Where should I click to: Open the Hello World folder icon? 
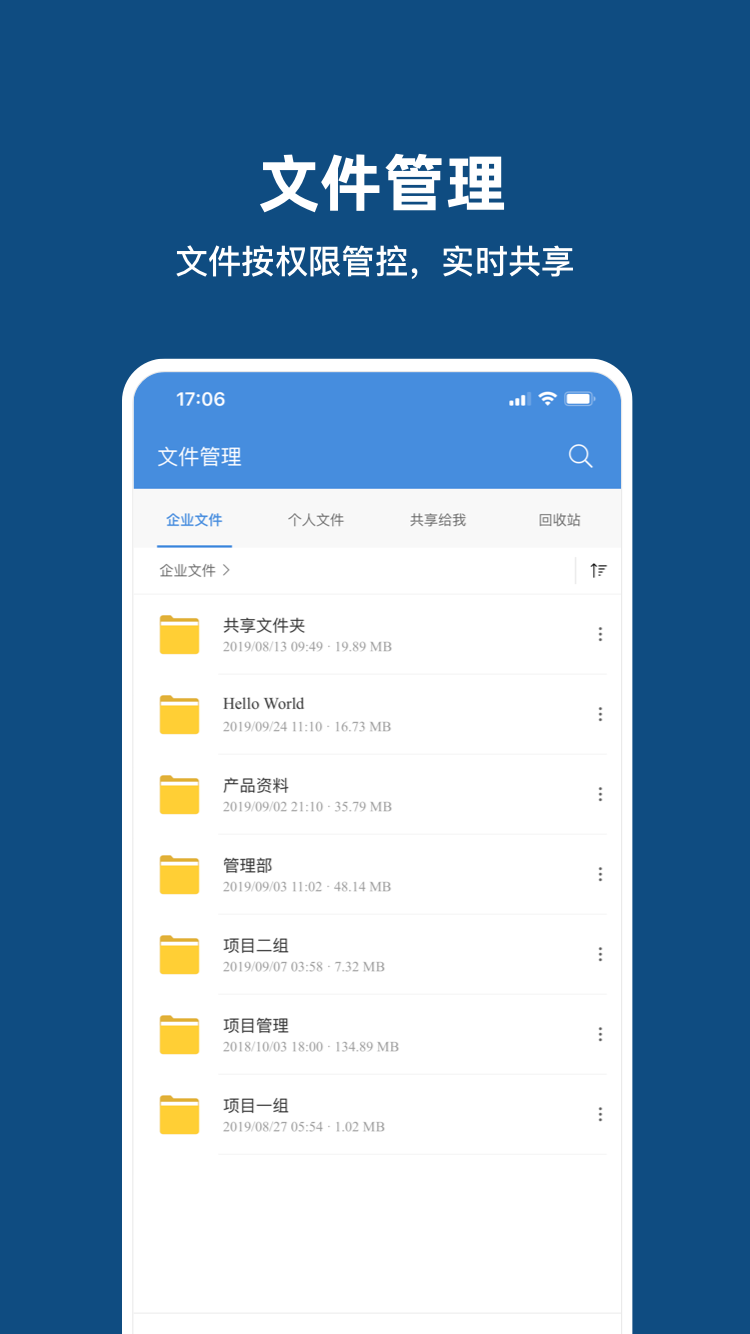click(x=179, y=714)
